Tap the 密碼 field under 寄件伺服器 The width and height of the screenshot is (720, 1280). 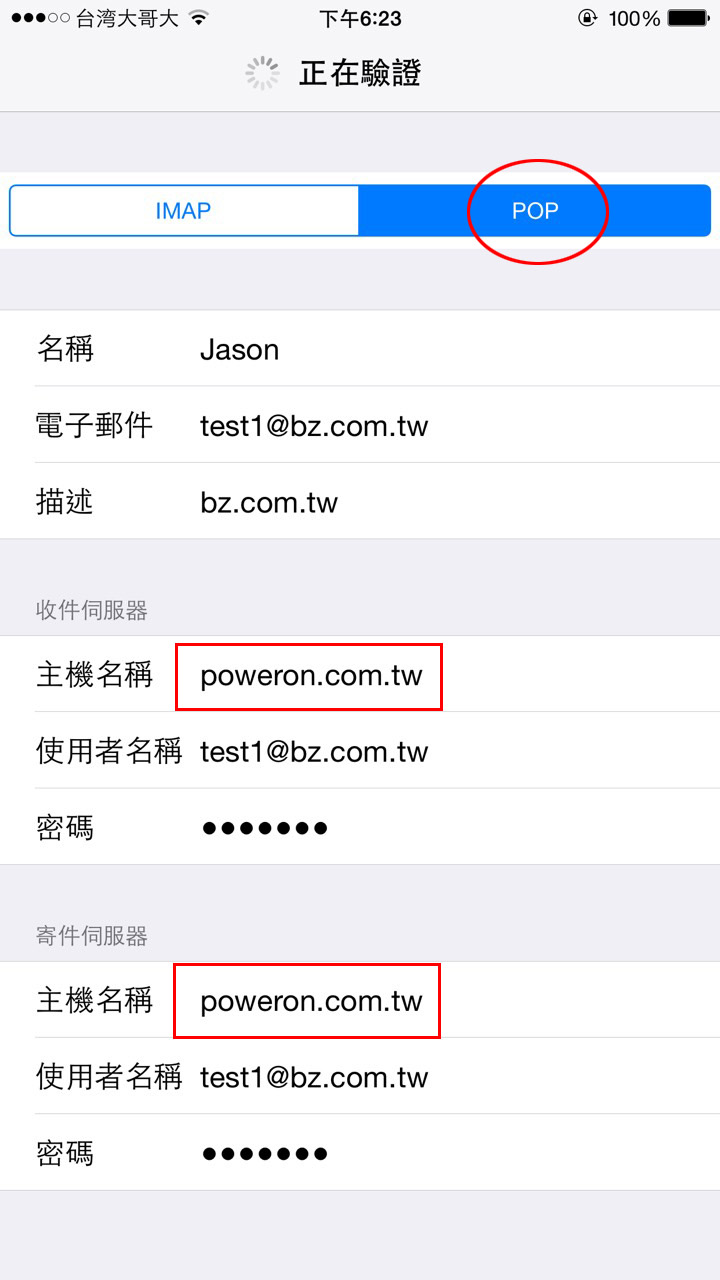(360, 1153)
